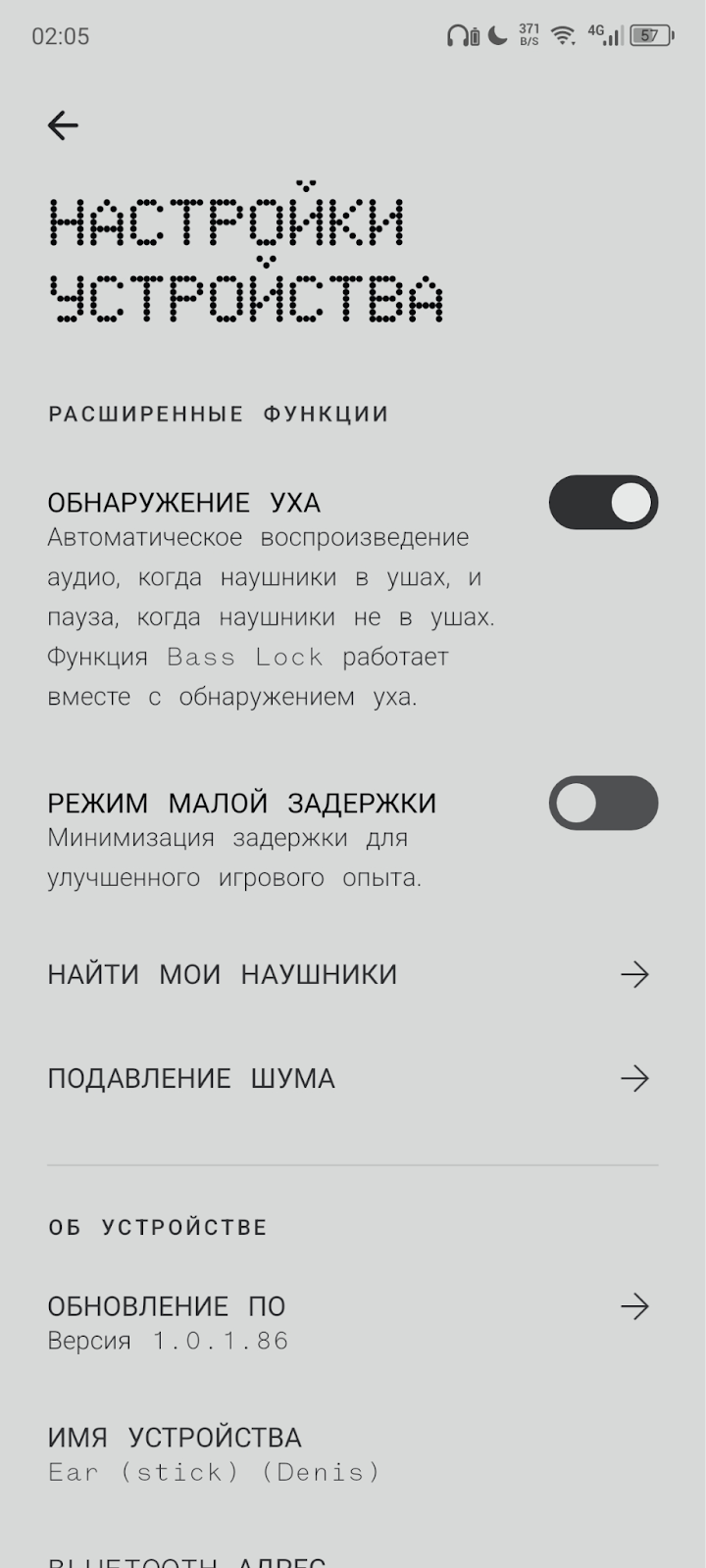Enable Режим малой задержки

coord(603,804)
